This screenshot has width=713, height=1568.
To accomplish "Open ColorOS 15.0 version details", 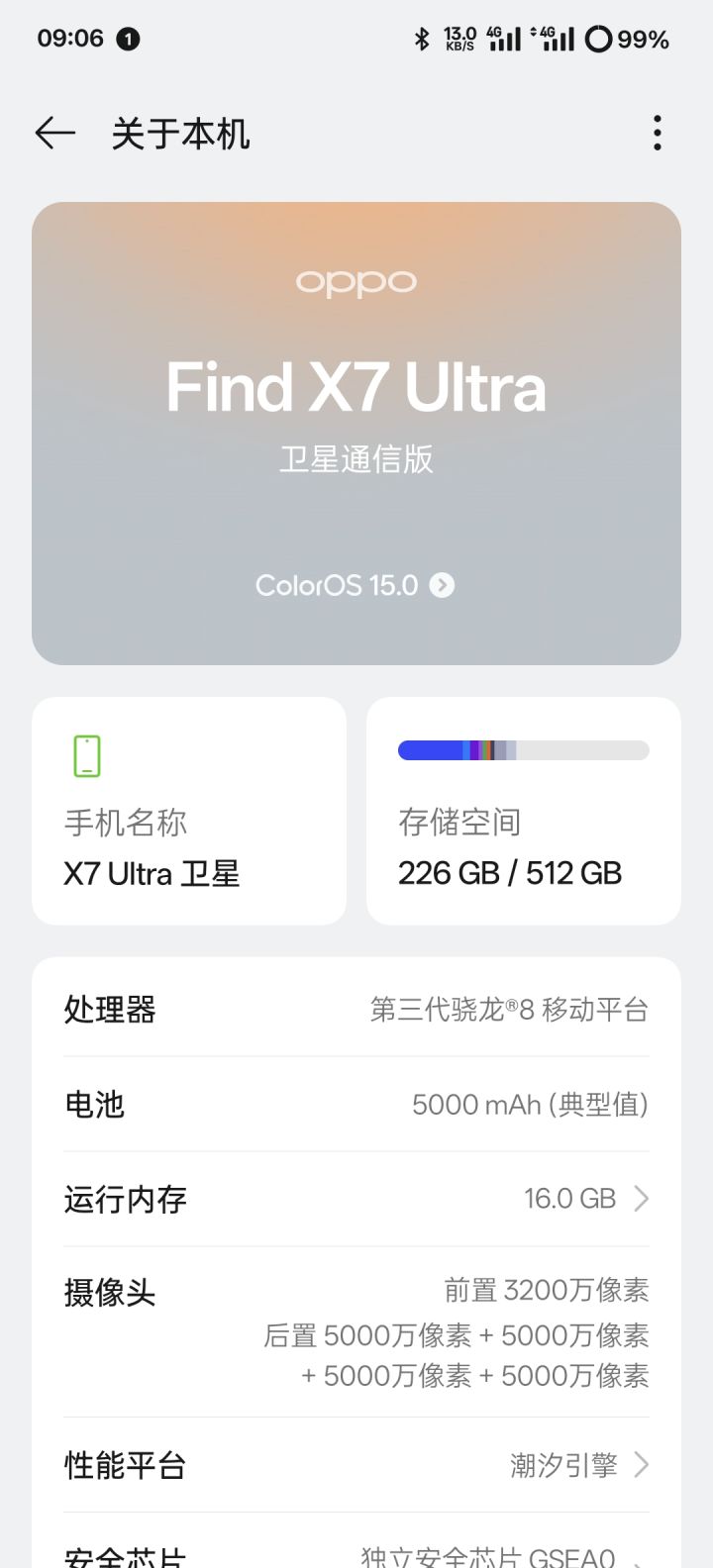I will [355, 585].
